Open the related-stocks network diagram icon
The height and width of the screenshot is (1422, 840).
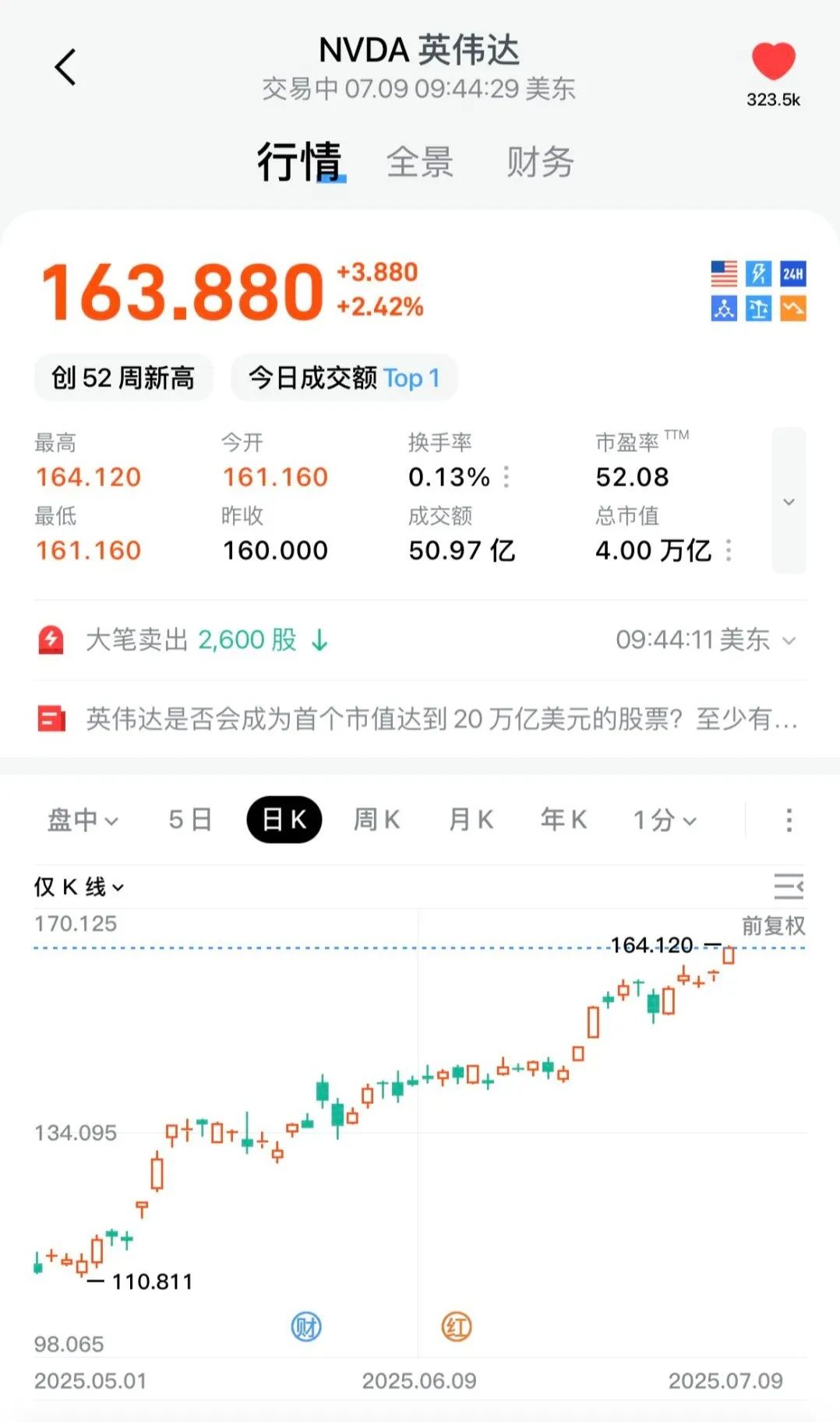725,309
